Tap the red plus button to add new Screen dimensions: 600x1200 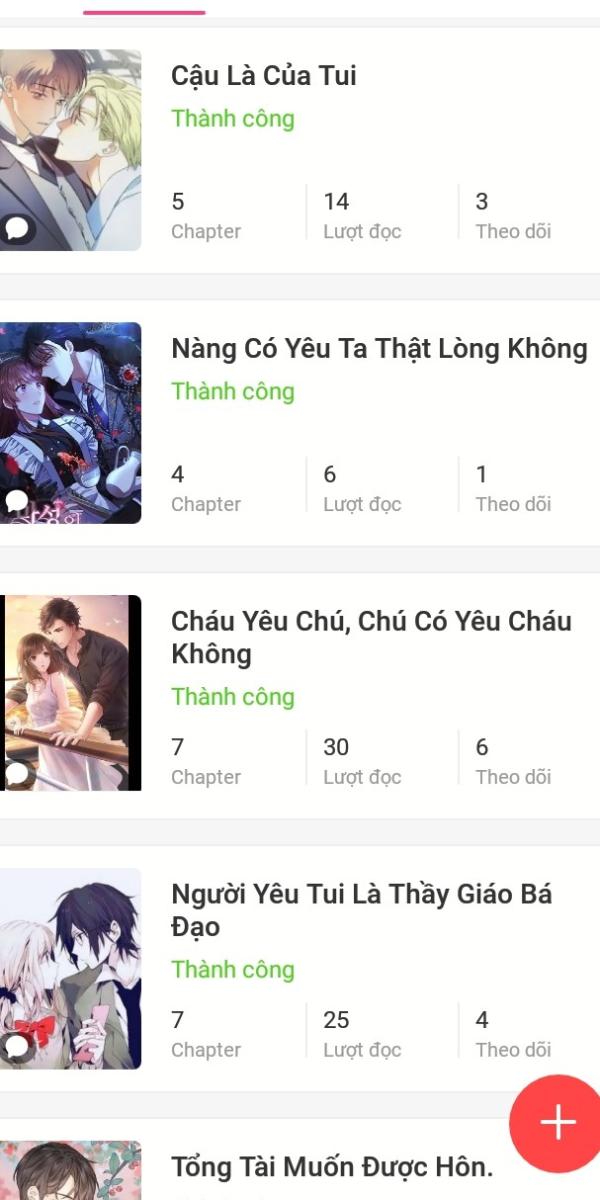pyautogui.click(x=557, y=1123)
